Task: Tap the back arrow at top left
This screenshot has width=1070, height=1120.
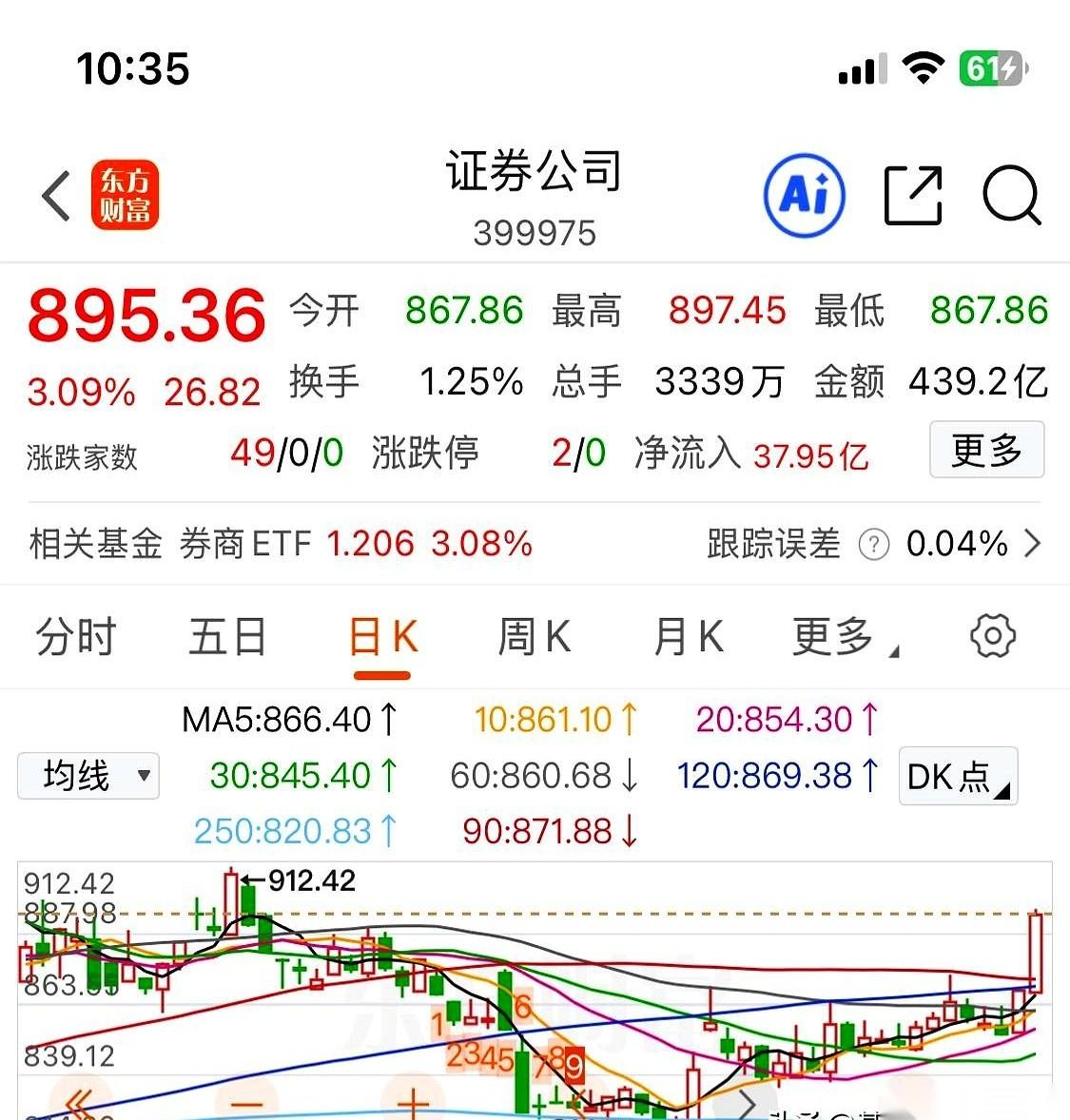Action: 54,197
